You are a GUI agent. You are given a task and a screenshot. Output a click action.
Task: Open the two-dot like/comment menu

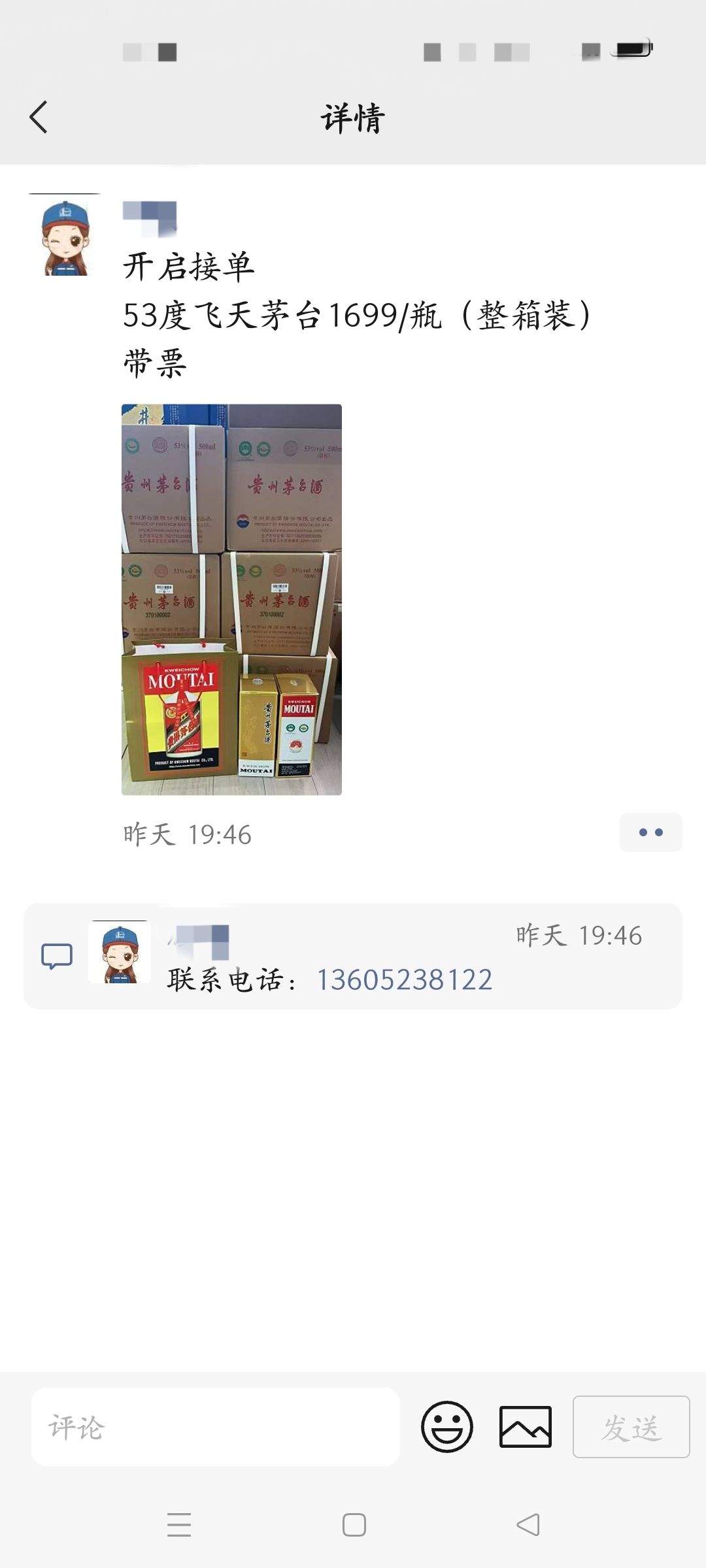click(x=650, y=832)
